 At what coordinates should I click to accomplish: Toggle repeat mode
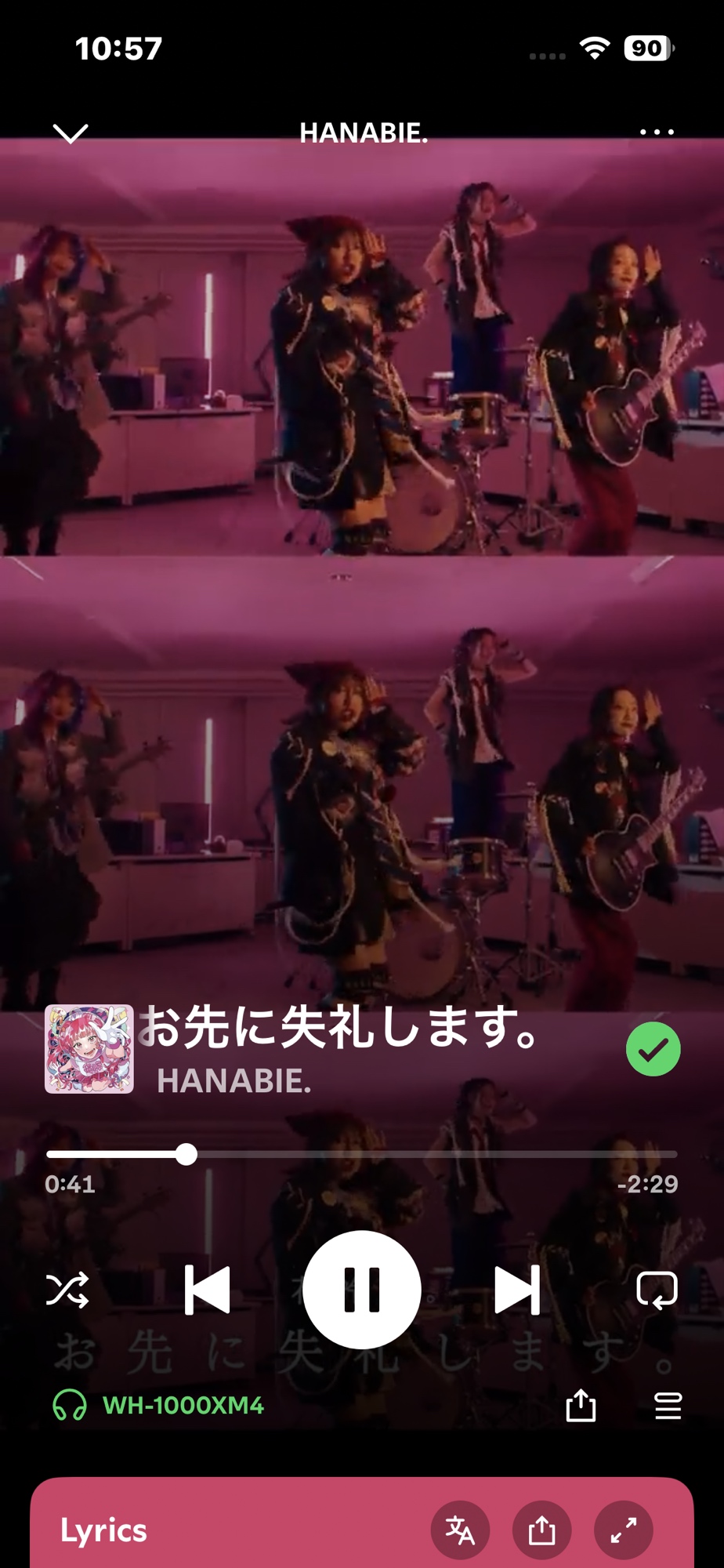(657, 1290)
